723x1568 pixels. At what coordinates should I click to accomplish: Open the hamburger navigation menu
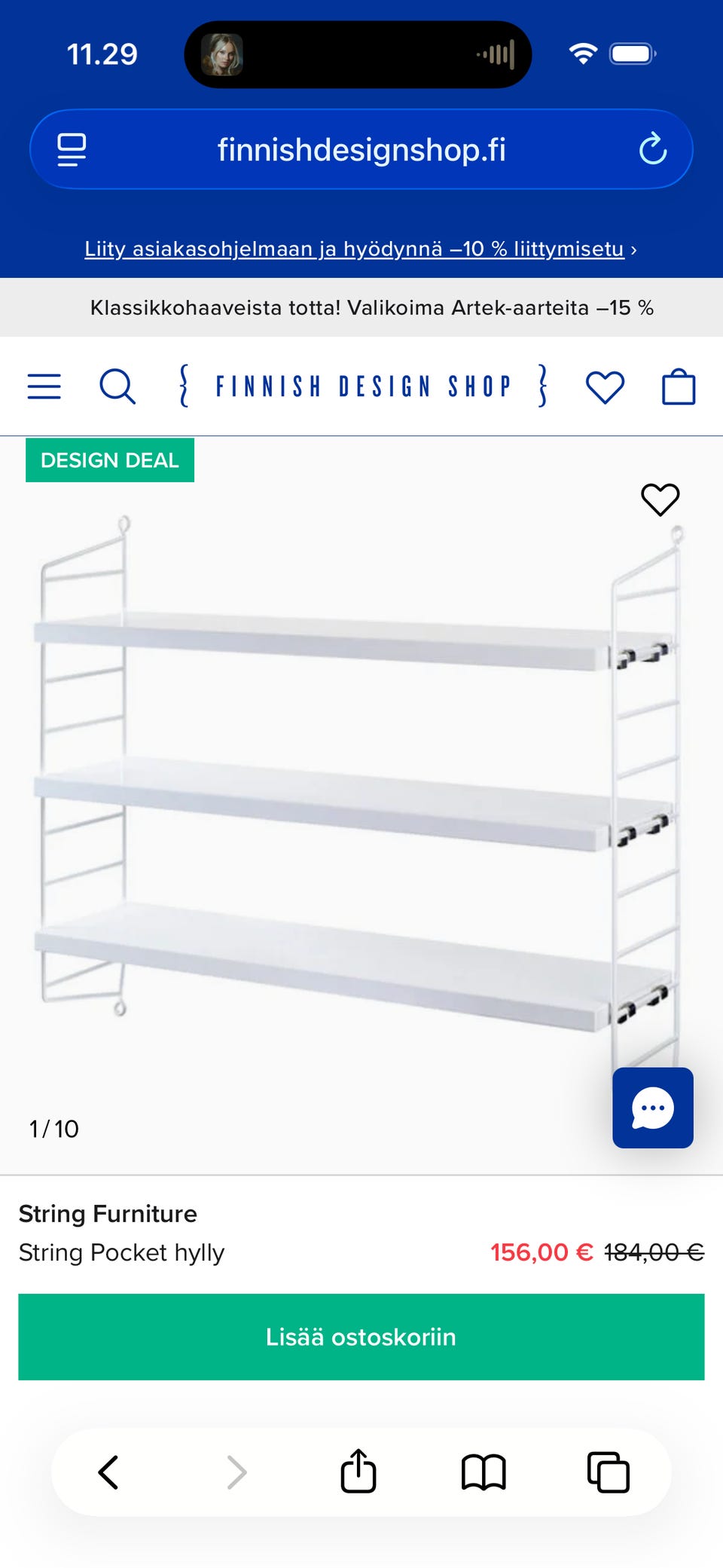44,386
